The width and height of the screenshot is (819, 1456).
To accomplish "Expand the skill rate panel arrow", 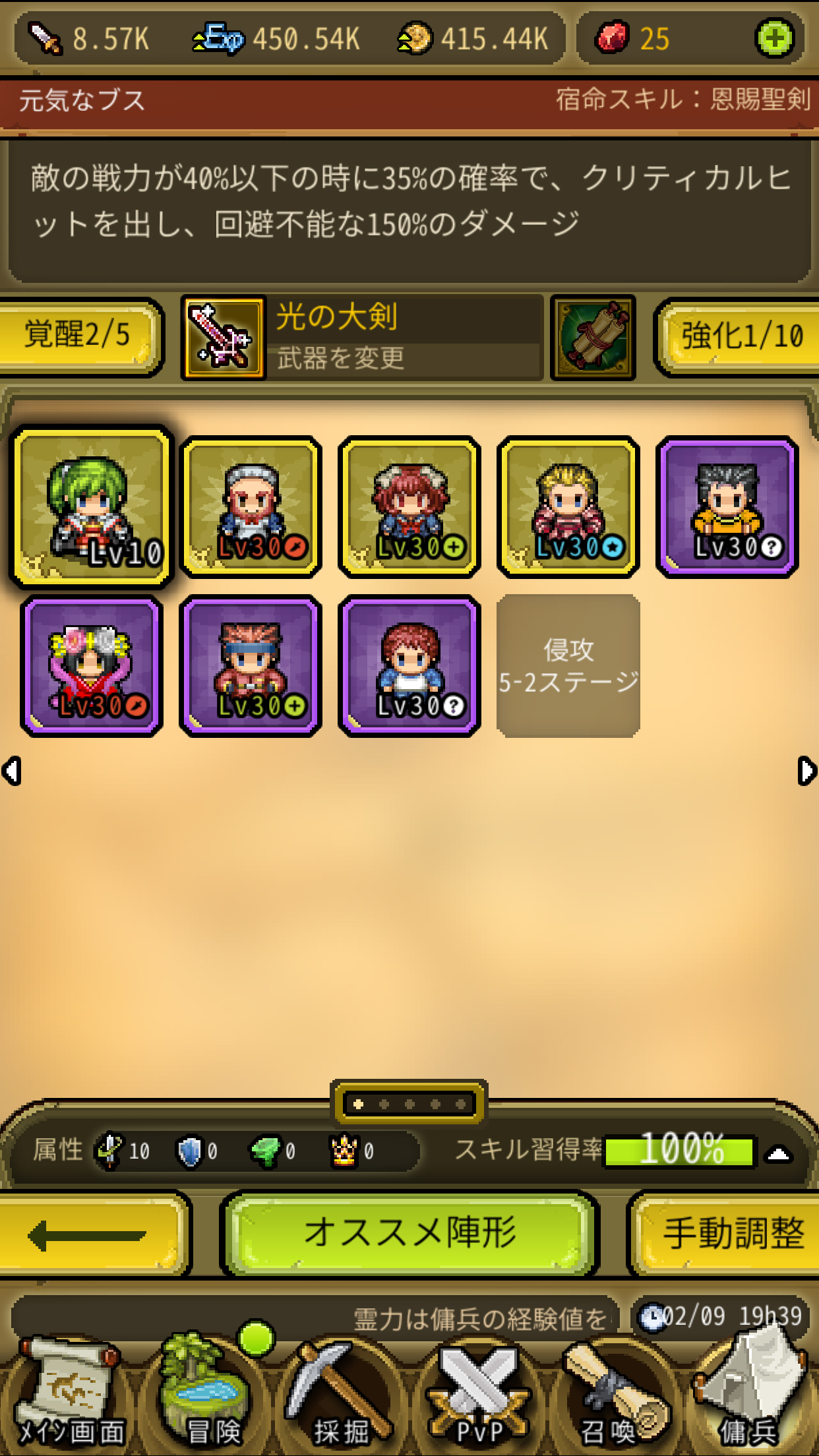I will point(779,1154).
